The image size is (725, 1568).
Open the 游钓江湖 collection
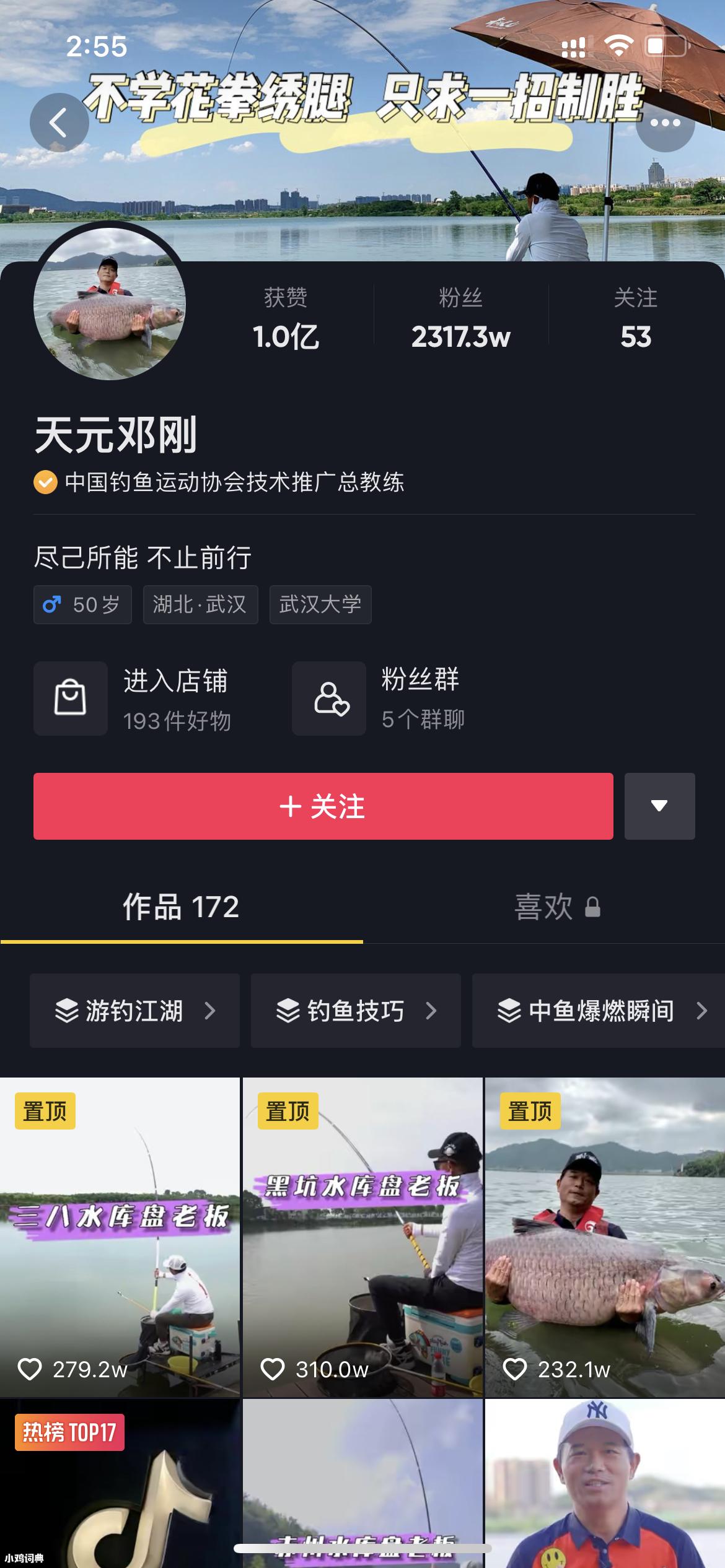click(x=134, y=1011)
